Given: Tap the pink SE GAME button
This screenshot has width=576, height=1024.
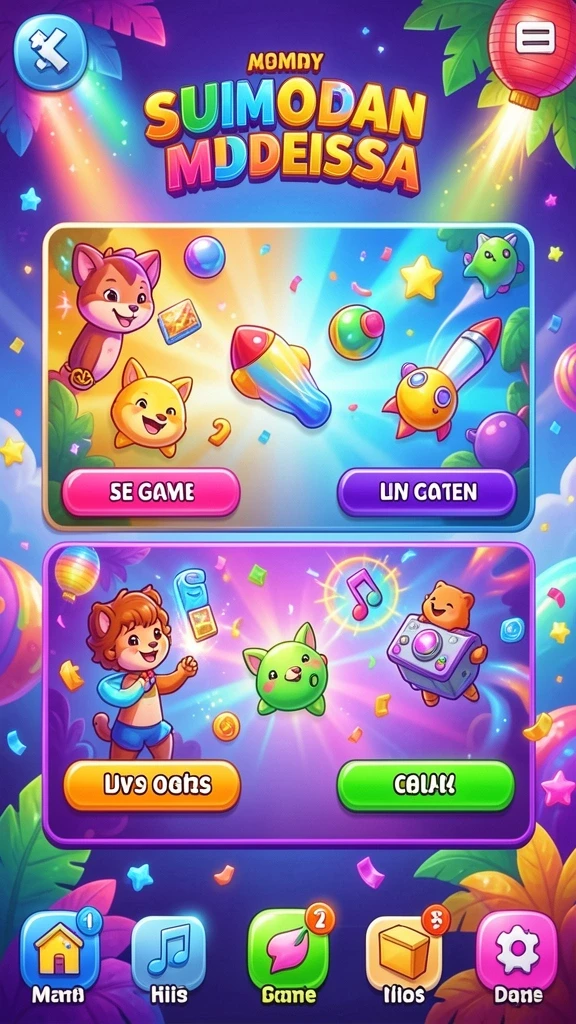Looking at the screenshot, I should [x=151, y=492].
